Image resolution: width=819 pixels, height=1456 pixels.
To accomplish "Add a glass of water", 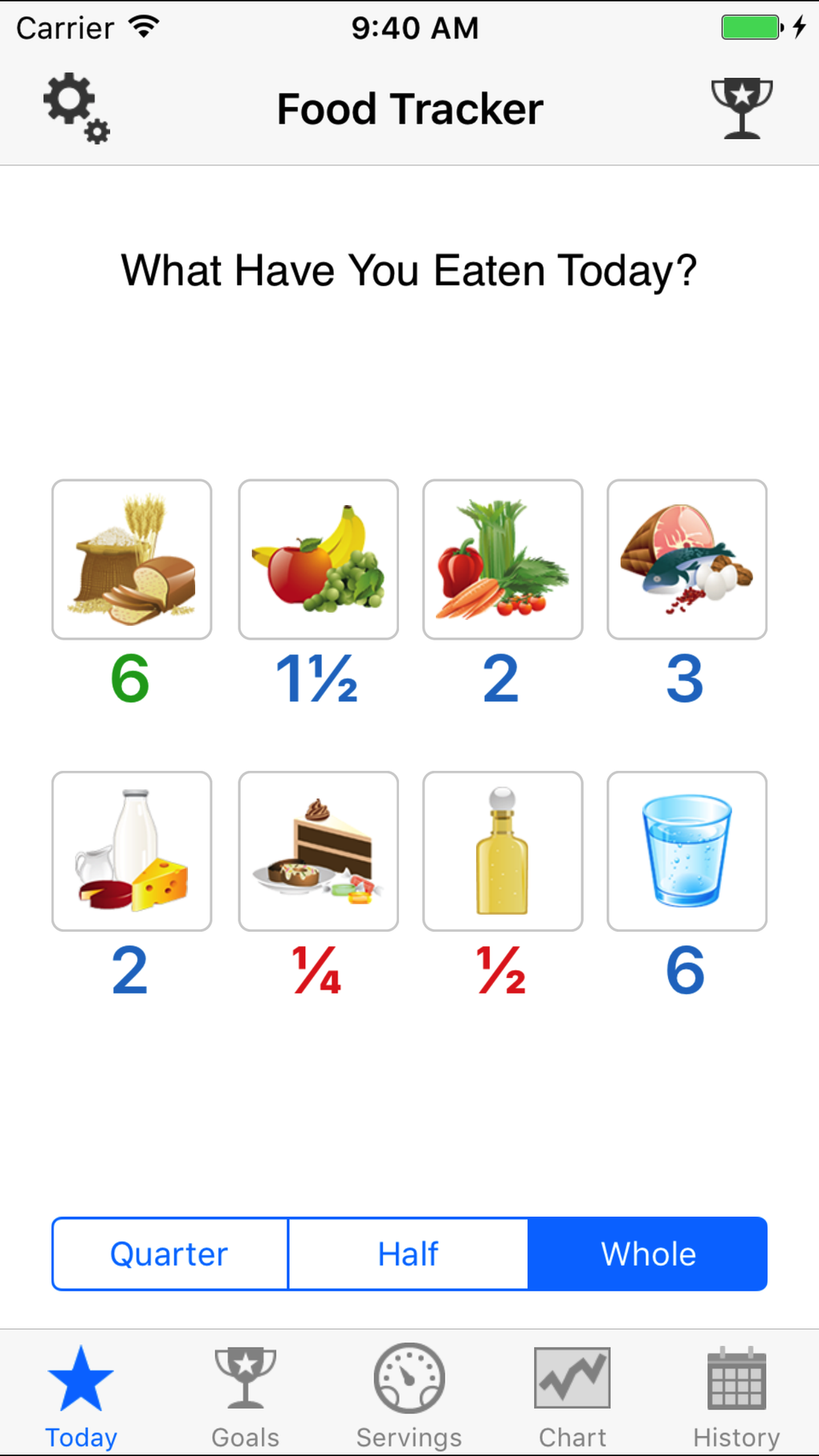I will (x=687, y=851).
